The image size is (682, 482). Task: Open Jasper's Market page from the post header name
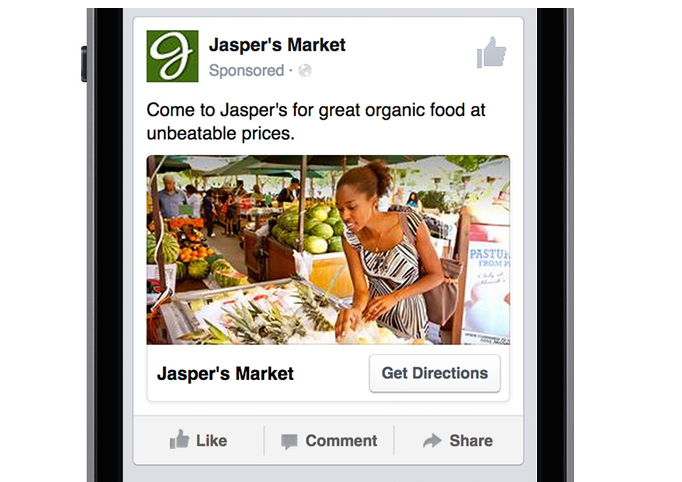[x=277, y=45]
